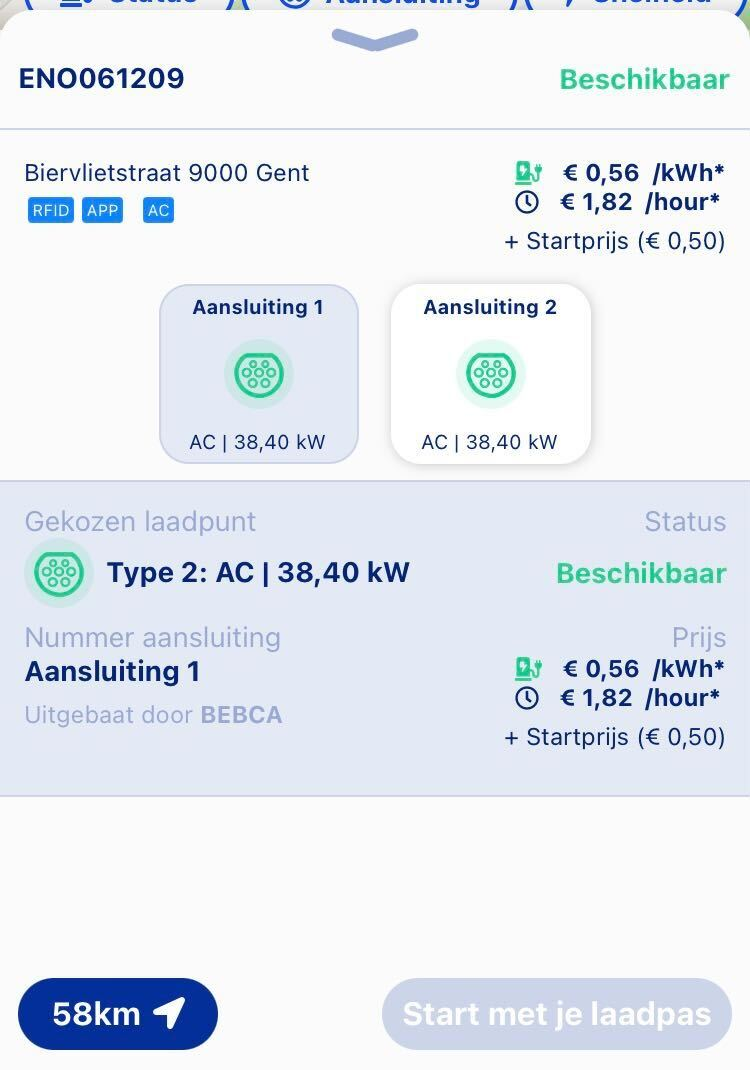Viewport: 750px width, 1070px height.
Task: Click the clock icon in the Prijs section
Action: coord(529,698)
